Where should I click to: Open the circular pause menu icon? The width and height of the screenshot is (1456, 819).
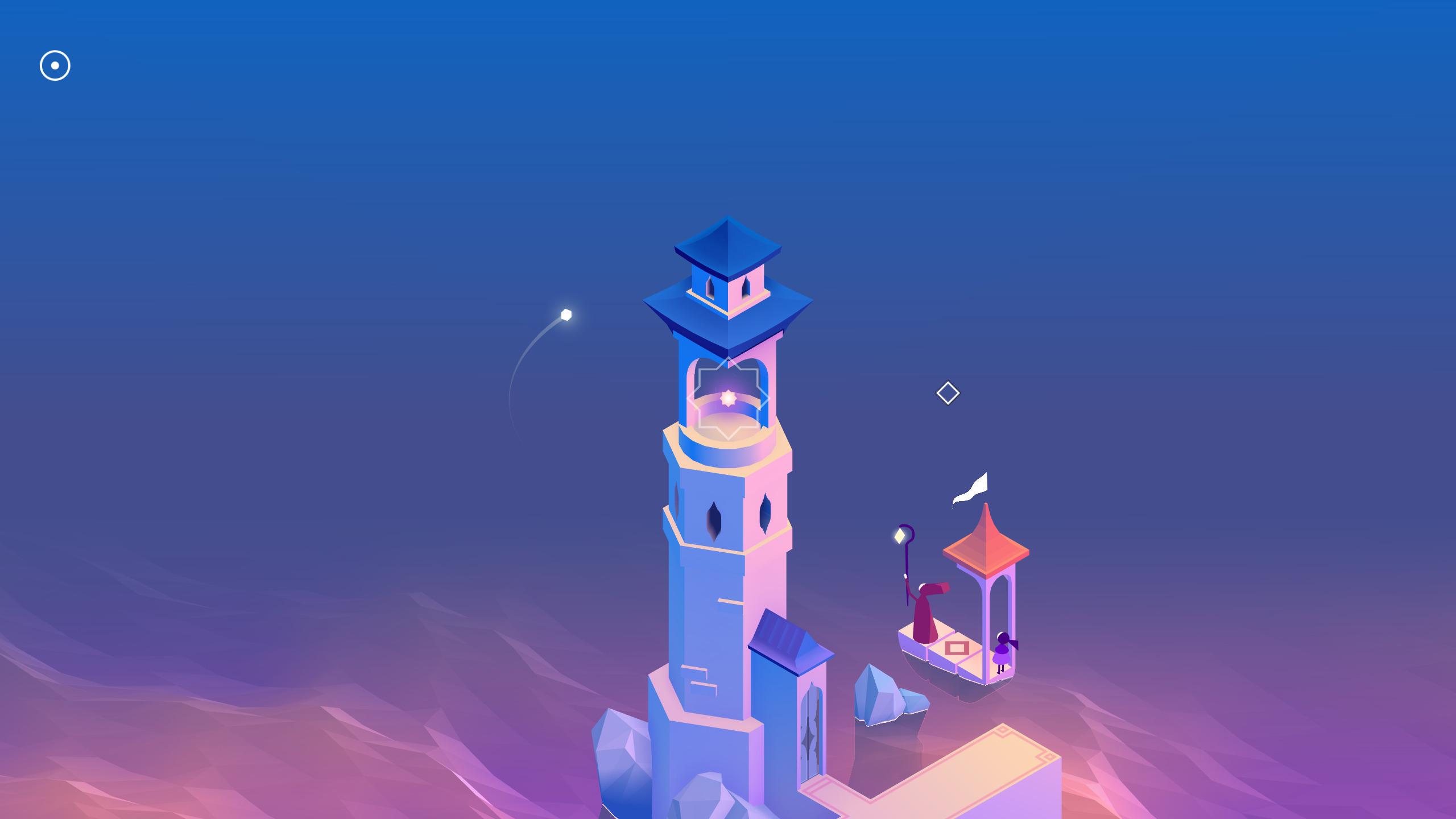coord(55,65)
